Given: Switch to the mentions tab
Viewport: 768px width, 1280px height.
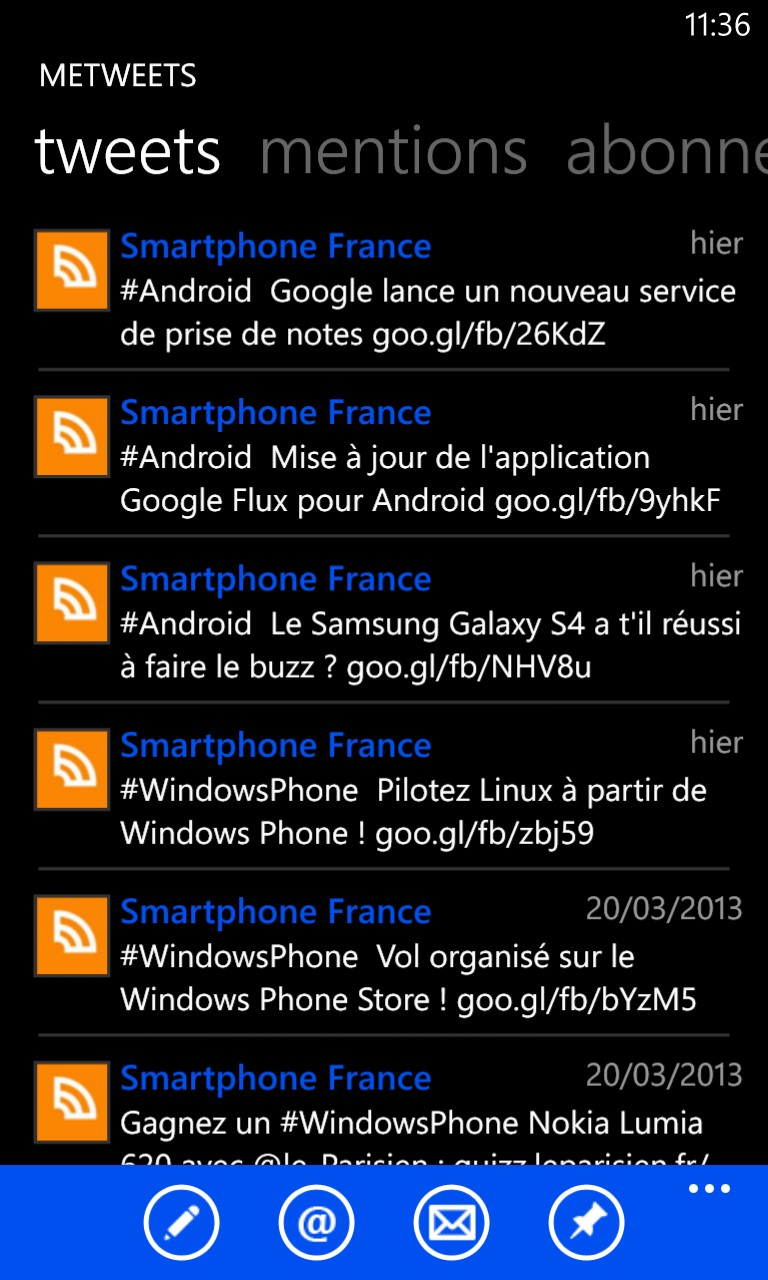Looking at the screenshot, I should point(393,151).
